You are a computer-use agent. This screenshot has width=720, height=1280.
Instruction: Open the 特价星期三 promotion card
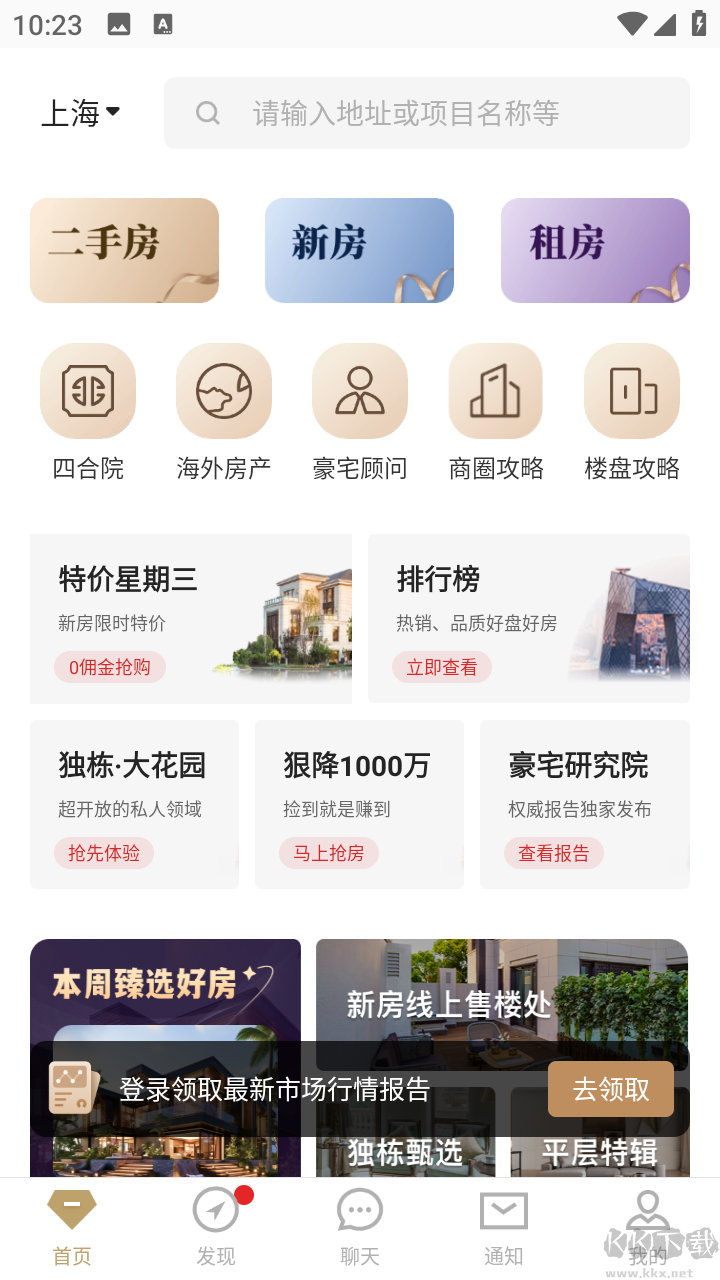pos(191,619)
